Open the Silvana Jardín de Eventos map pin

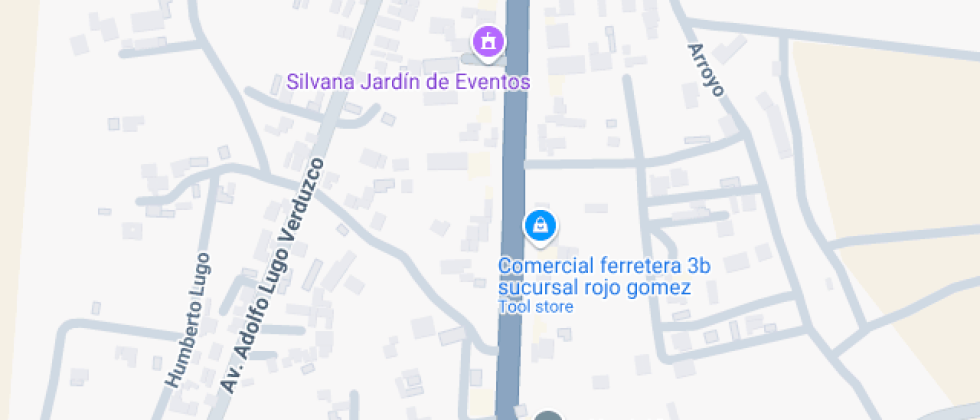tap(487, 42)
